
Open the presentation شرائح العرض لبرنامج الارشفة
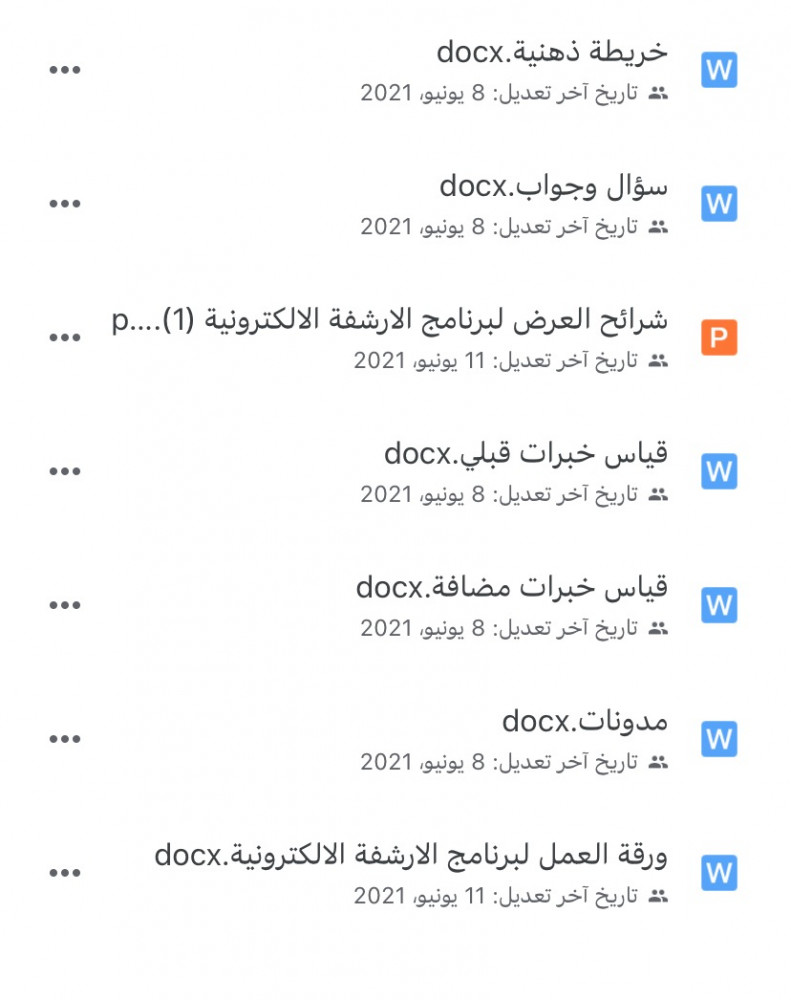[390, 321]
